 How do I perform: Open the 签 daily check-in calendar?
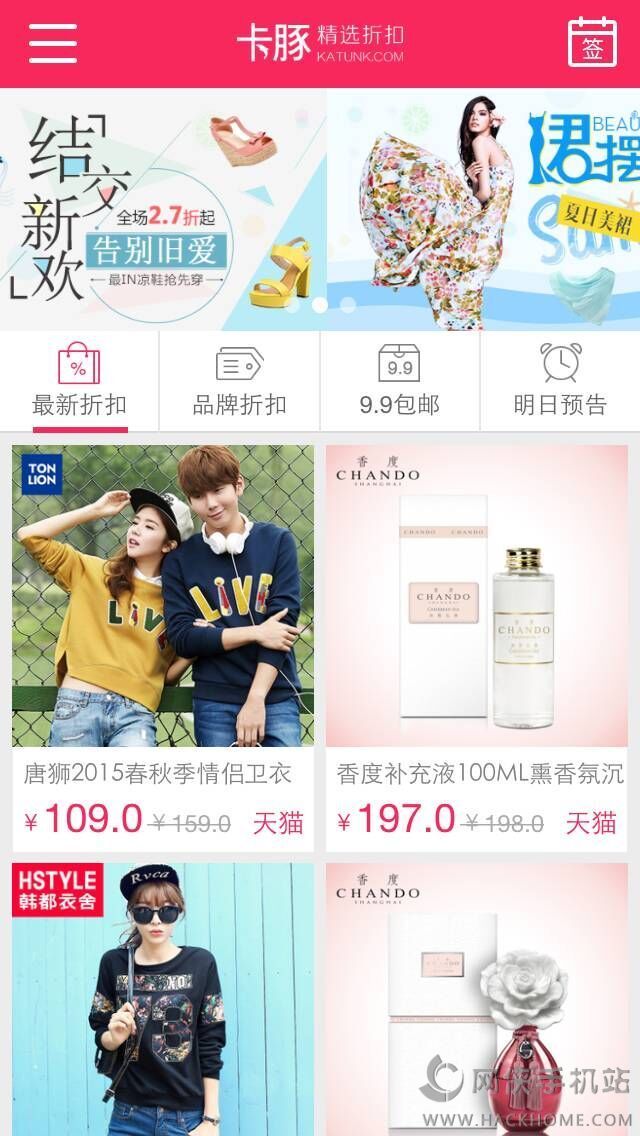pyautogui.click(x=592, y=43)
